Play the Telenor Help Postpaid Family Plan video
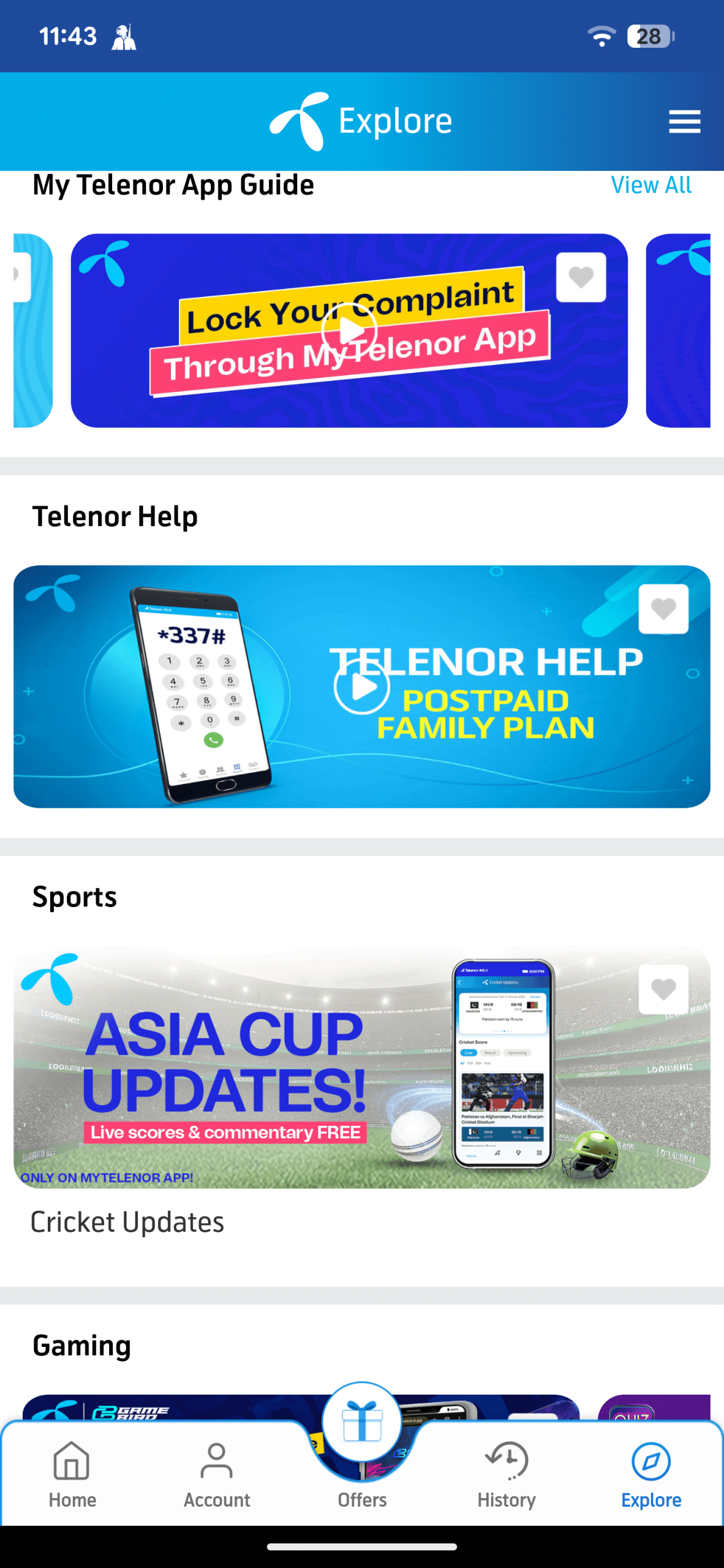This screenshot has width=724, height=1568. (x=362, y=687)
